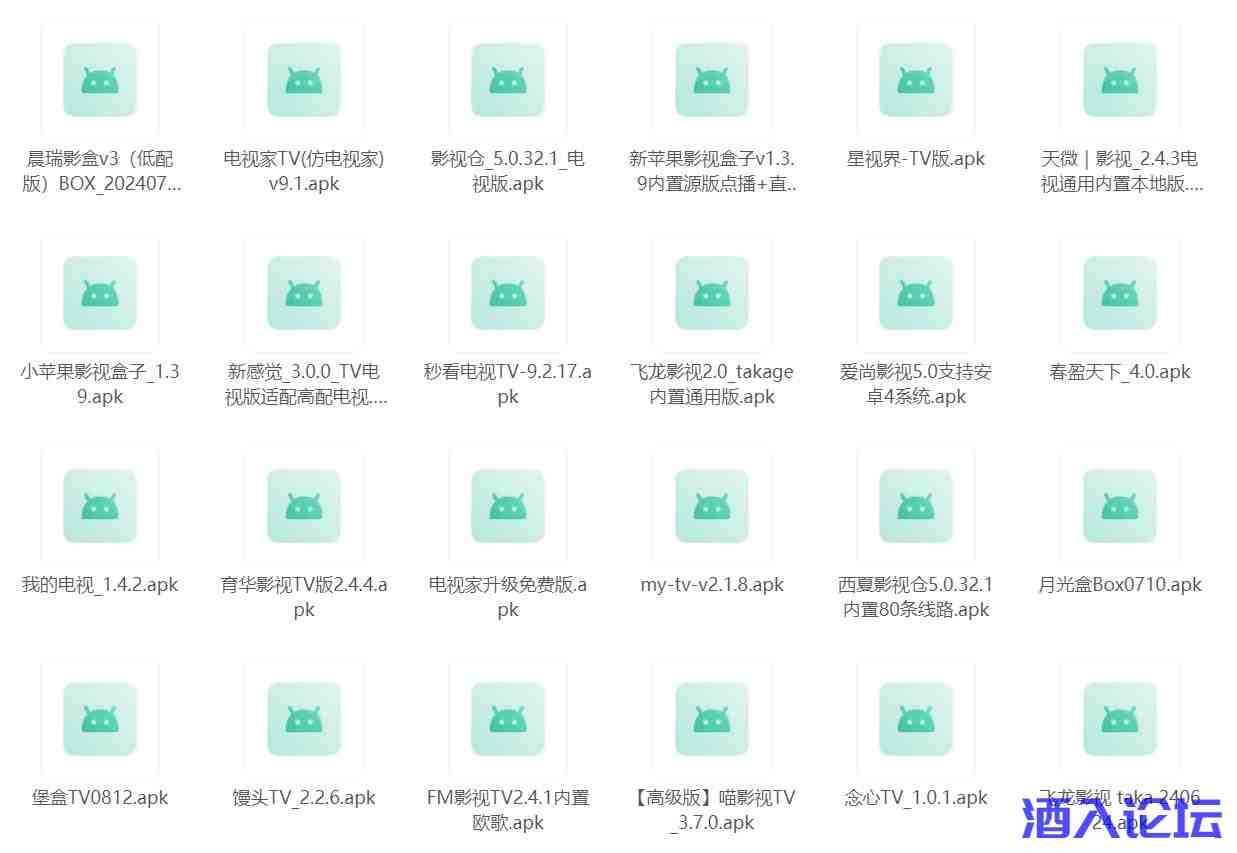
Task: Tap my-tv-v2.1.8.apk file
Action: (x=712, y=506)
